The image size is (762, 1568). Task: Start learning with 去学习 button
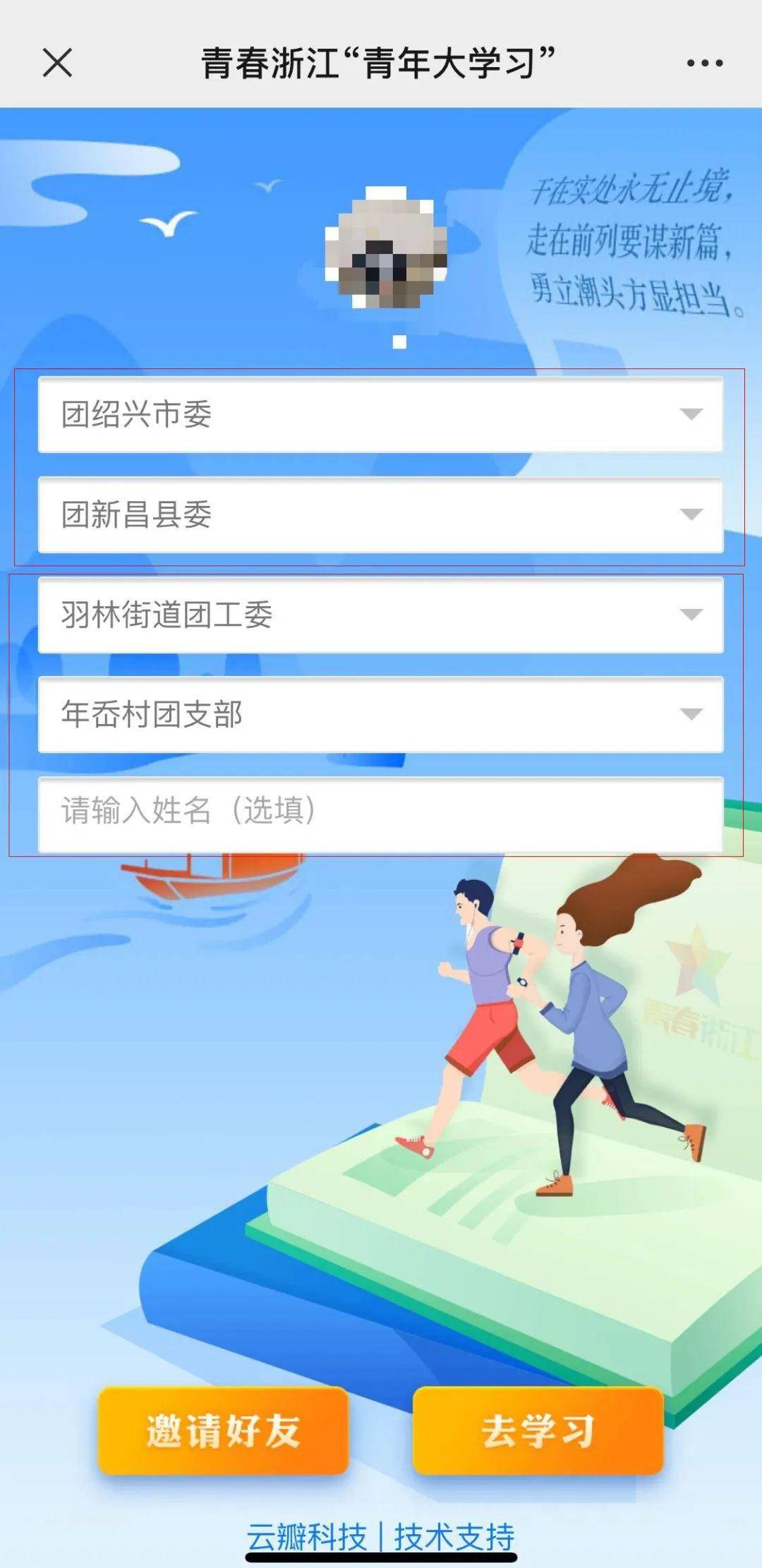point(538,1431)
